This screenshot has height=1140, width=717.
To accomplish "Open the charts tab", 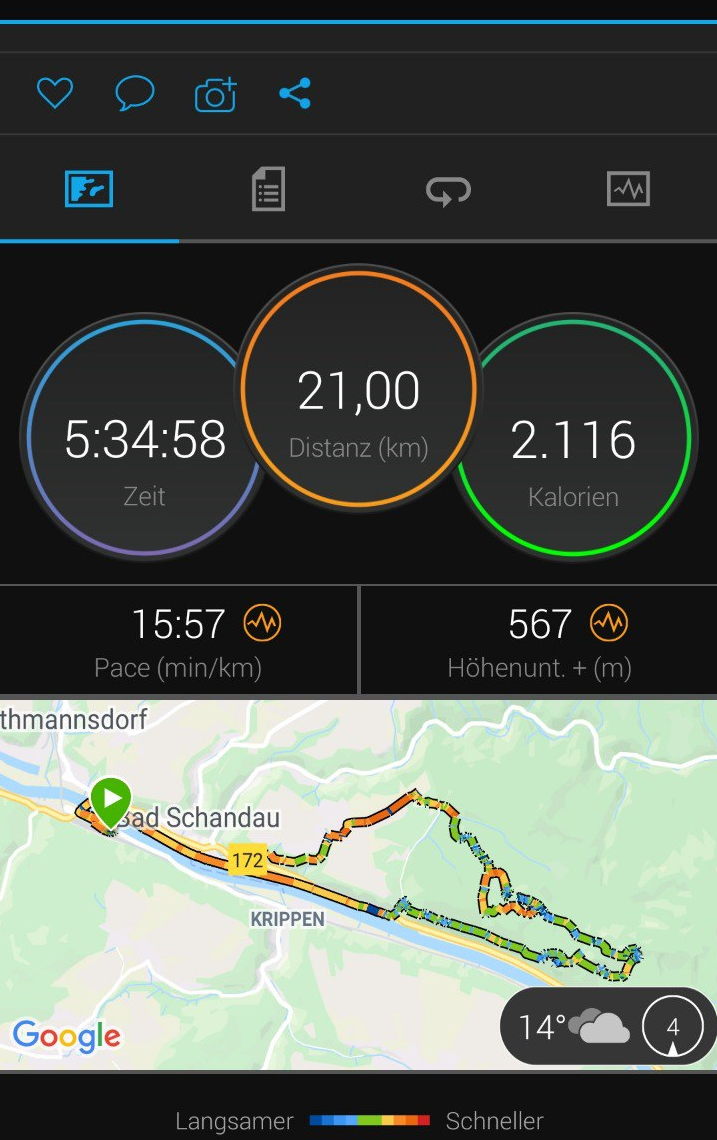I will coord(628,188).
